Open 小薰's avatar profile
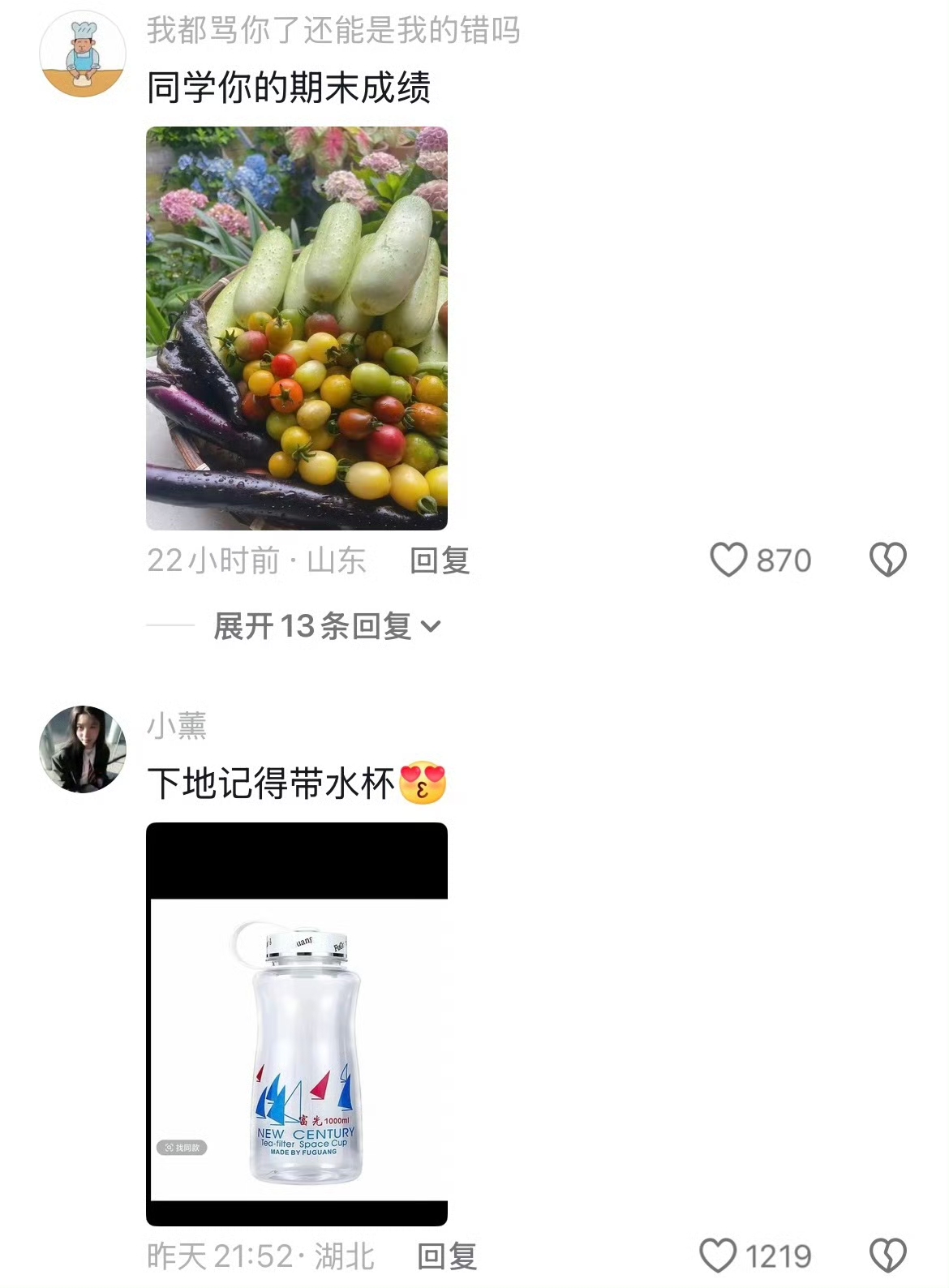Image resolution: width=949 pixels, height=1288 pixels. click(83, 749)
